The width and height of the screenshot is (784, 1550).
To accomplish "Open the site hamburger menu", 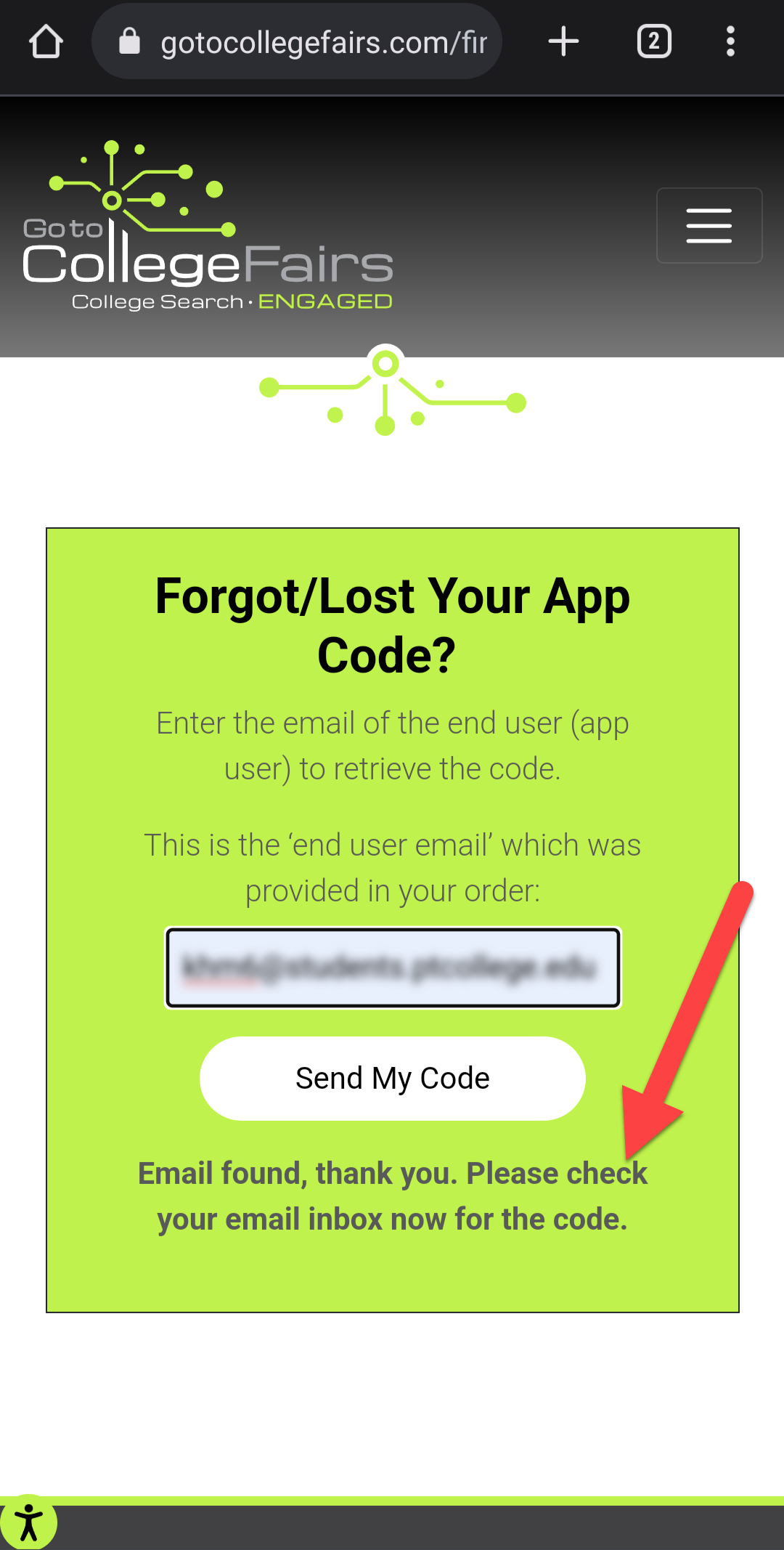I will click(709, 225).
